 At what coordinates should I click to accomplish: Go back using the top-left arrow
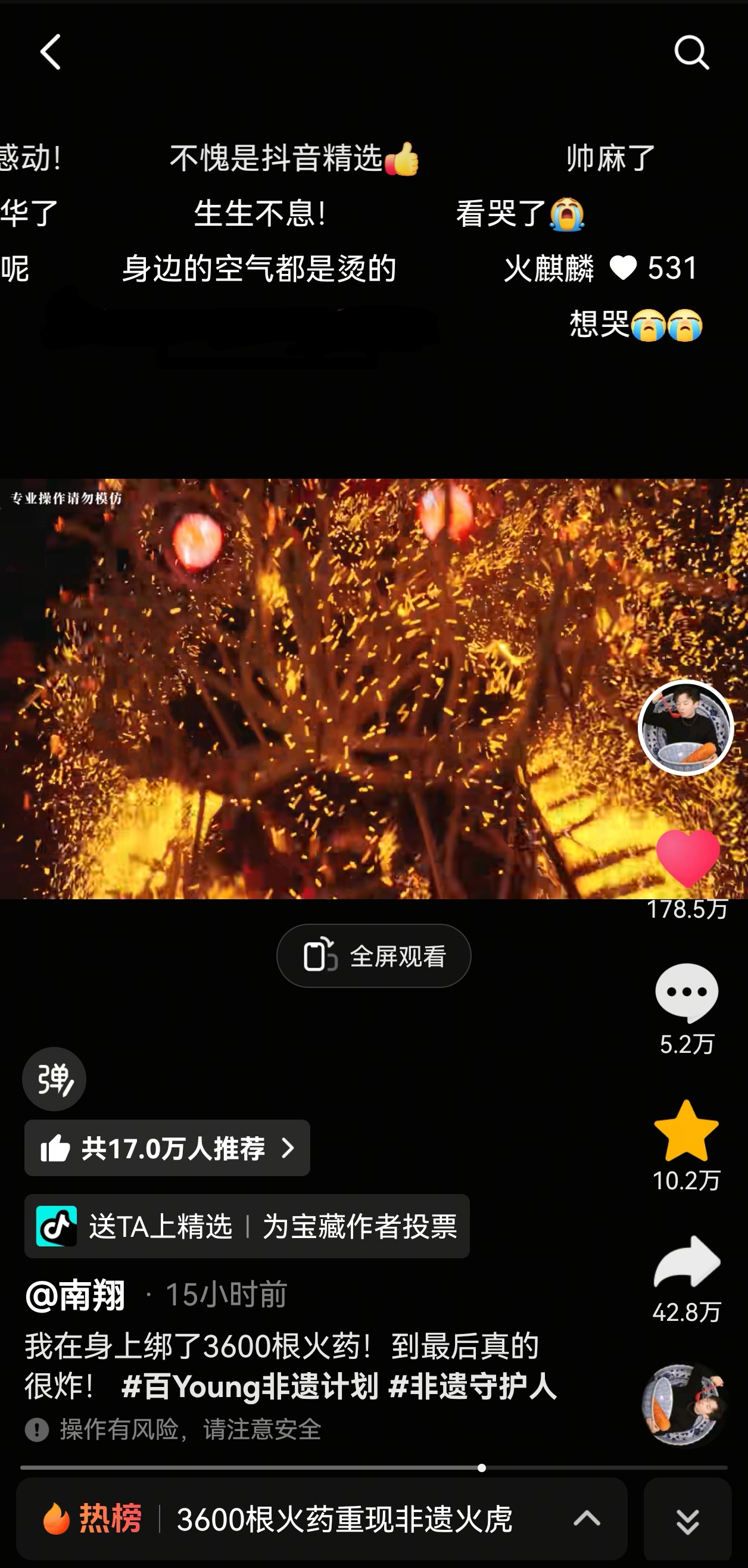(x=51, y=52)
